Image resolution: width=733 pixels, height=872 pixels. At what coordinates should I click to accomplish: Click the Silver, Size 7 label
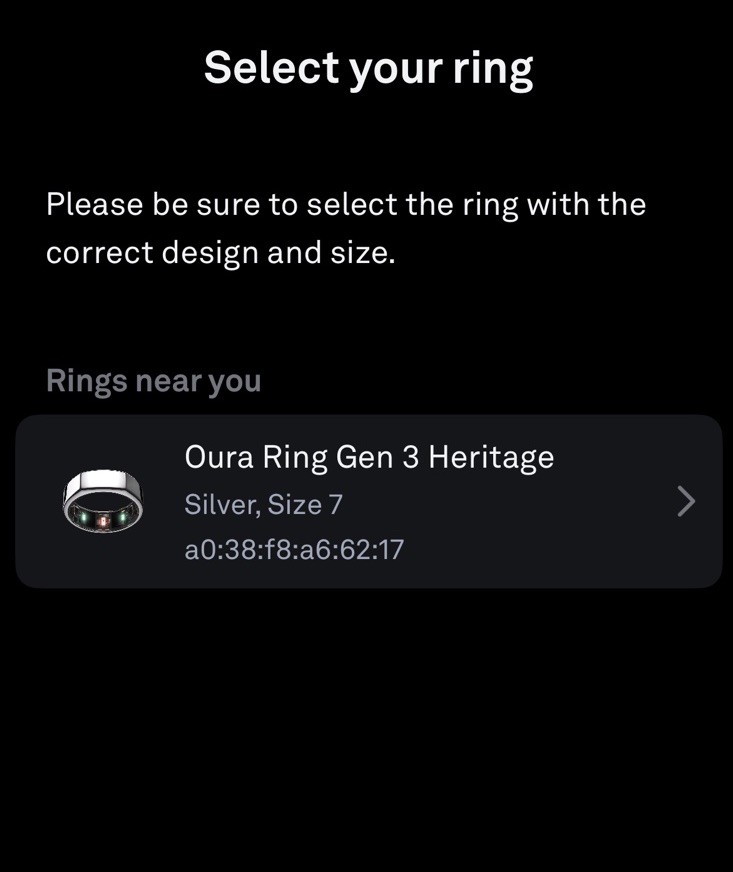(x=265, y=505)
